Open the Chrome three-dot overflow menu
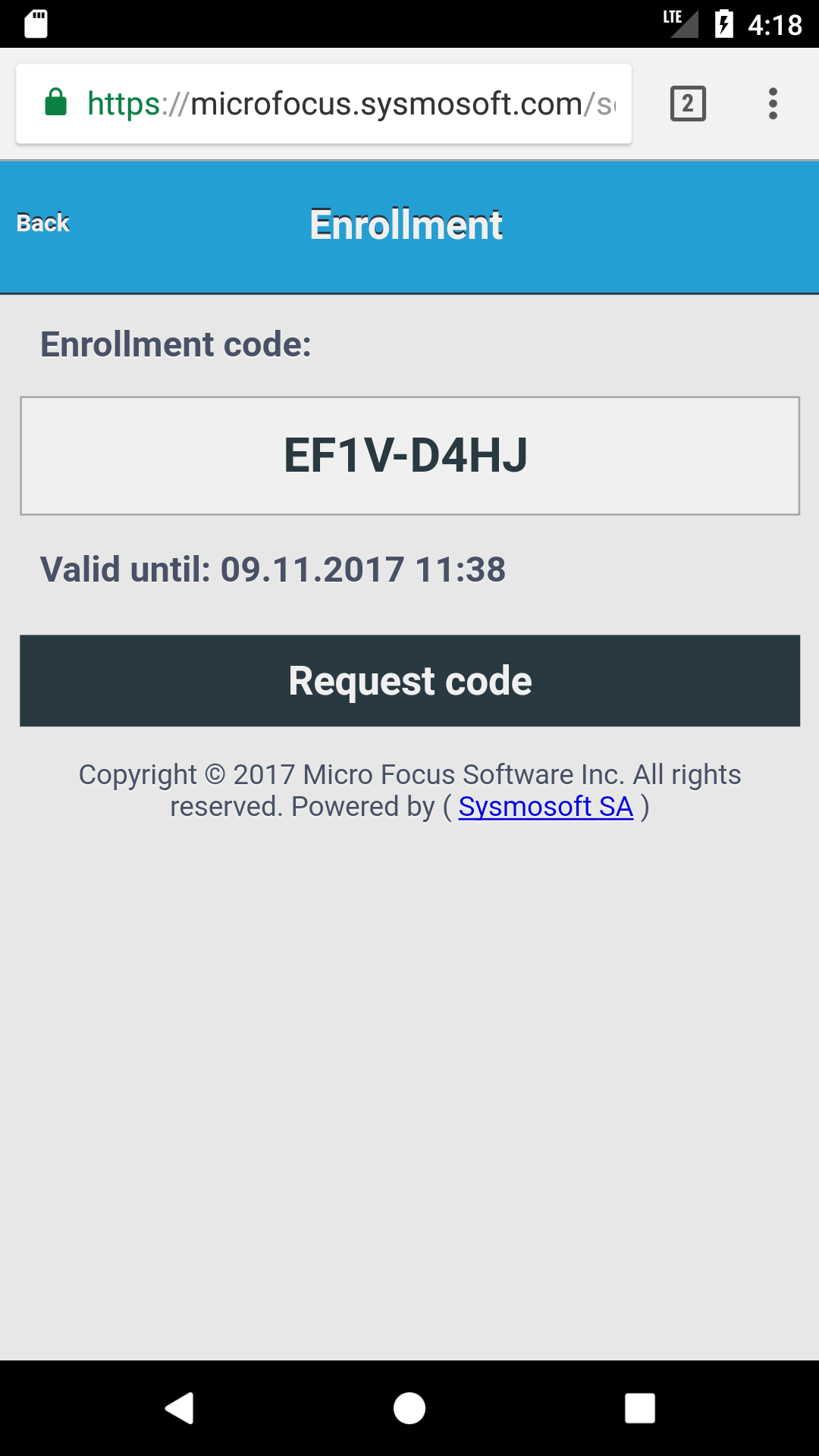This screenshot has height=1456, width=819. point(773,103)
